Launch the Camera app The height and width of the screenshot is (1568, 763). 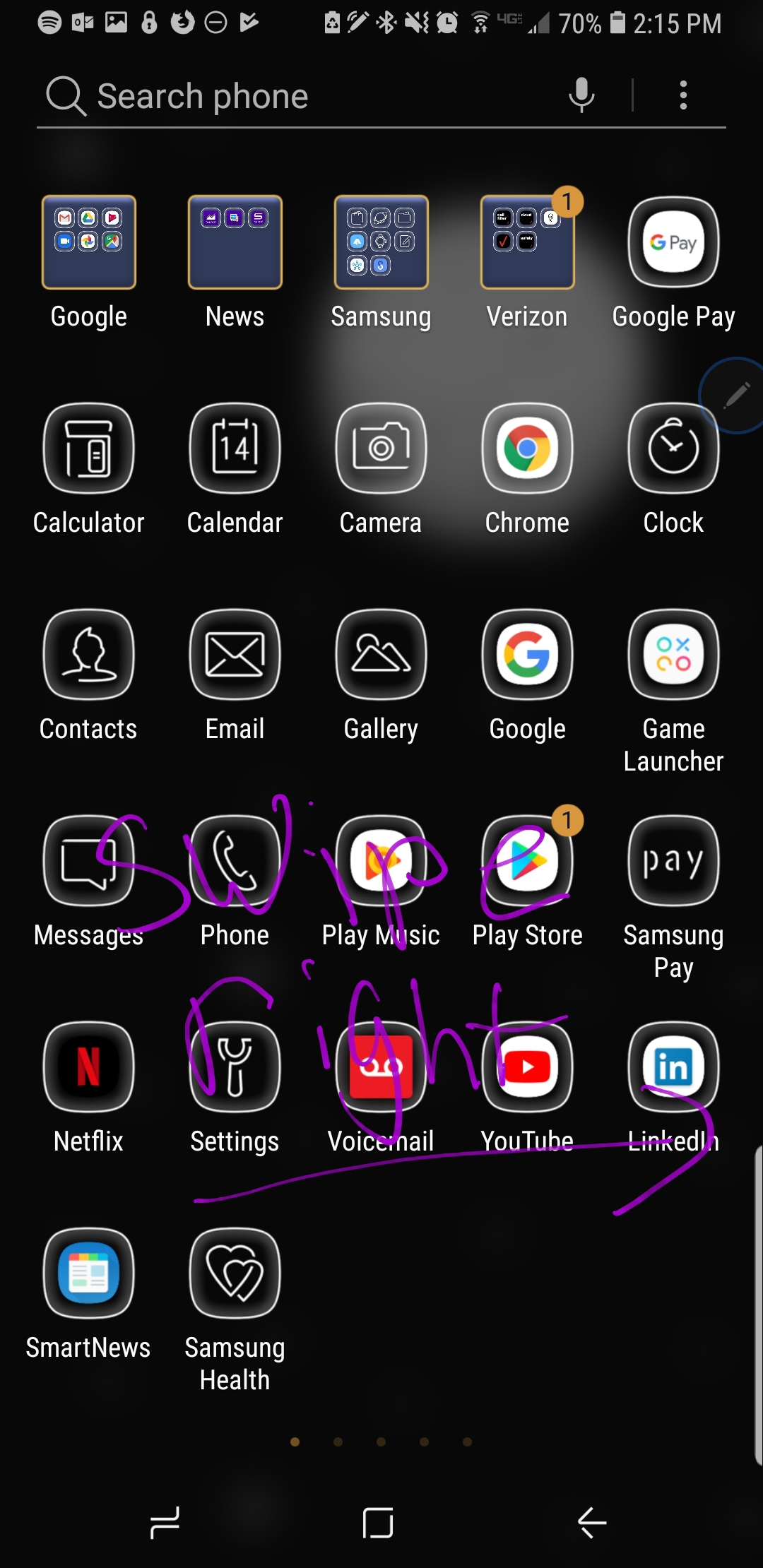(x=380, y=449)
